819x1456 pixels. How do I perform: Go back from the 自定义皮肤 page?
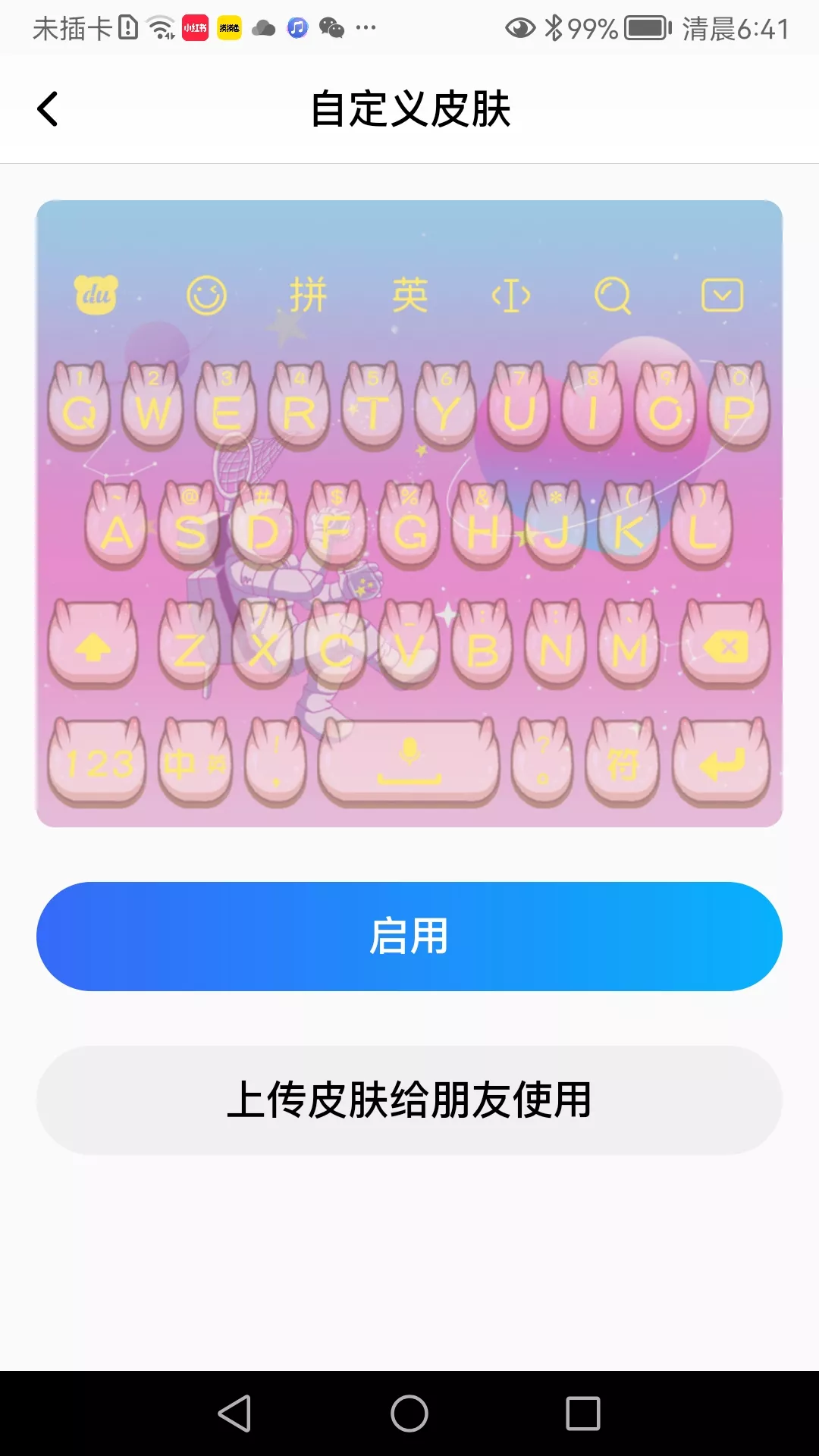coord(48,109)
